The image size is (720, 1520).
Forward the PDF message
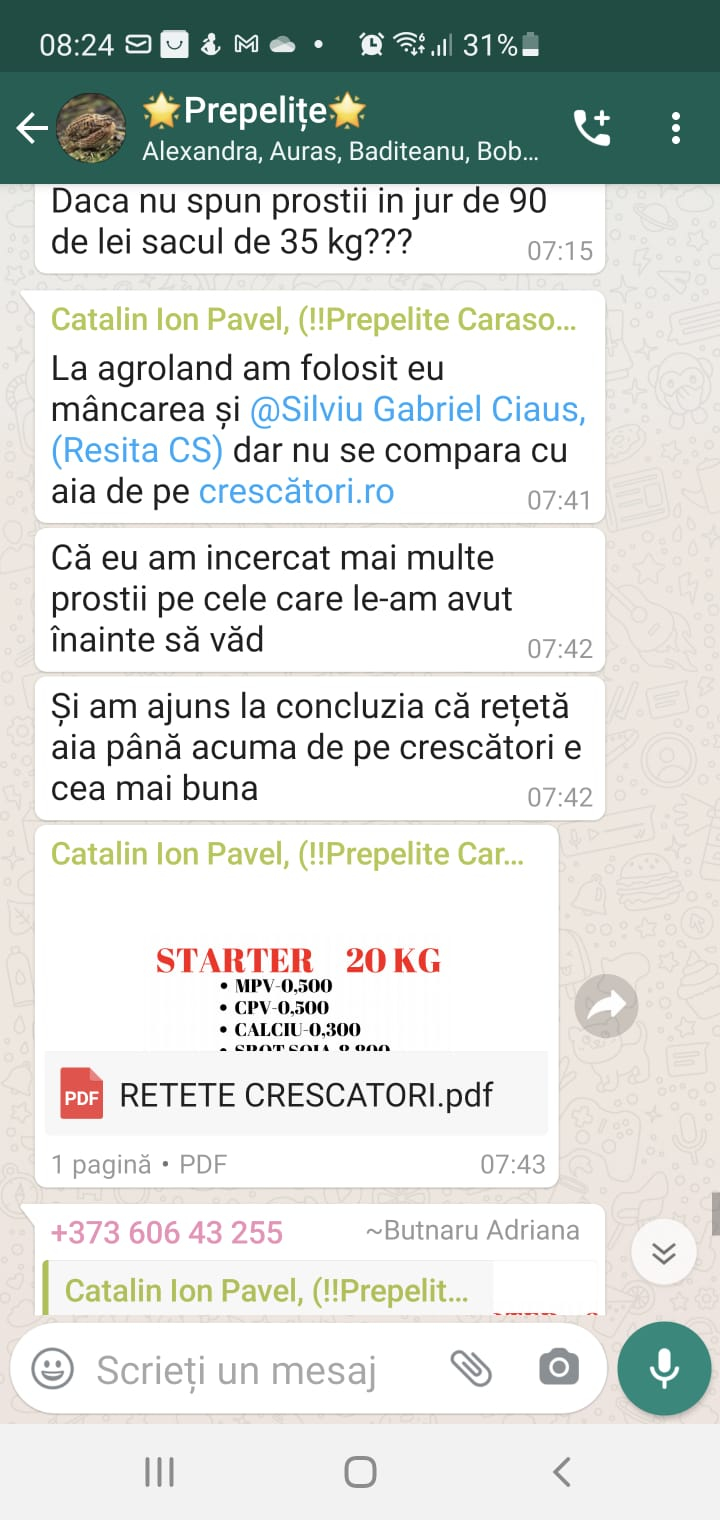pos(606,1006)
